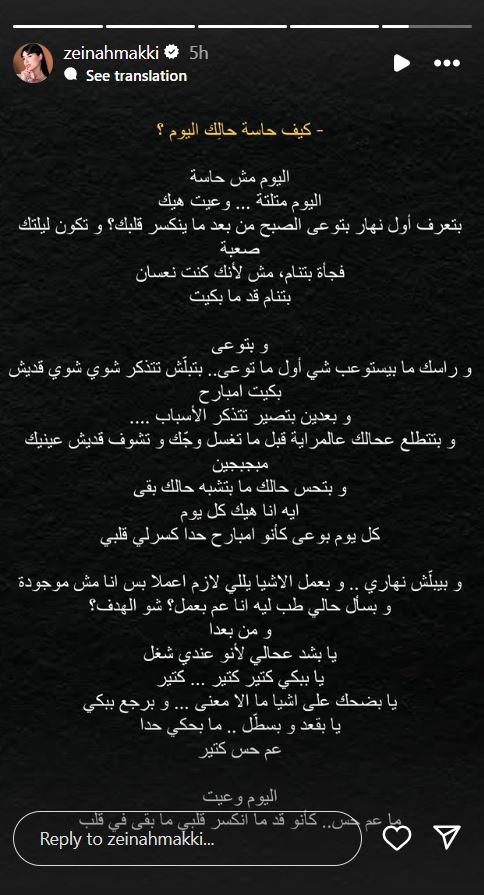The image size is (484, 895).
Task: Open zeinahmakki's profile picture
Action: pyautogui.click(x=33, y=63)
